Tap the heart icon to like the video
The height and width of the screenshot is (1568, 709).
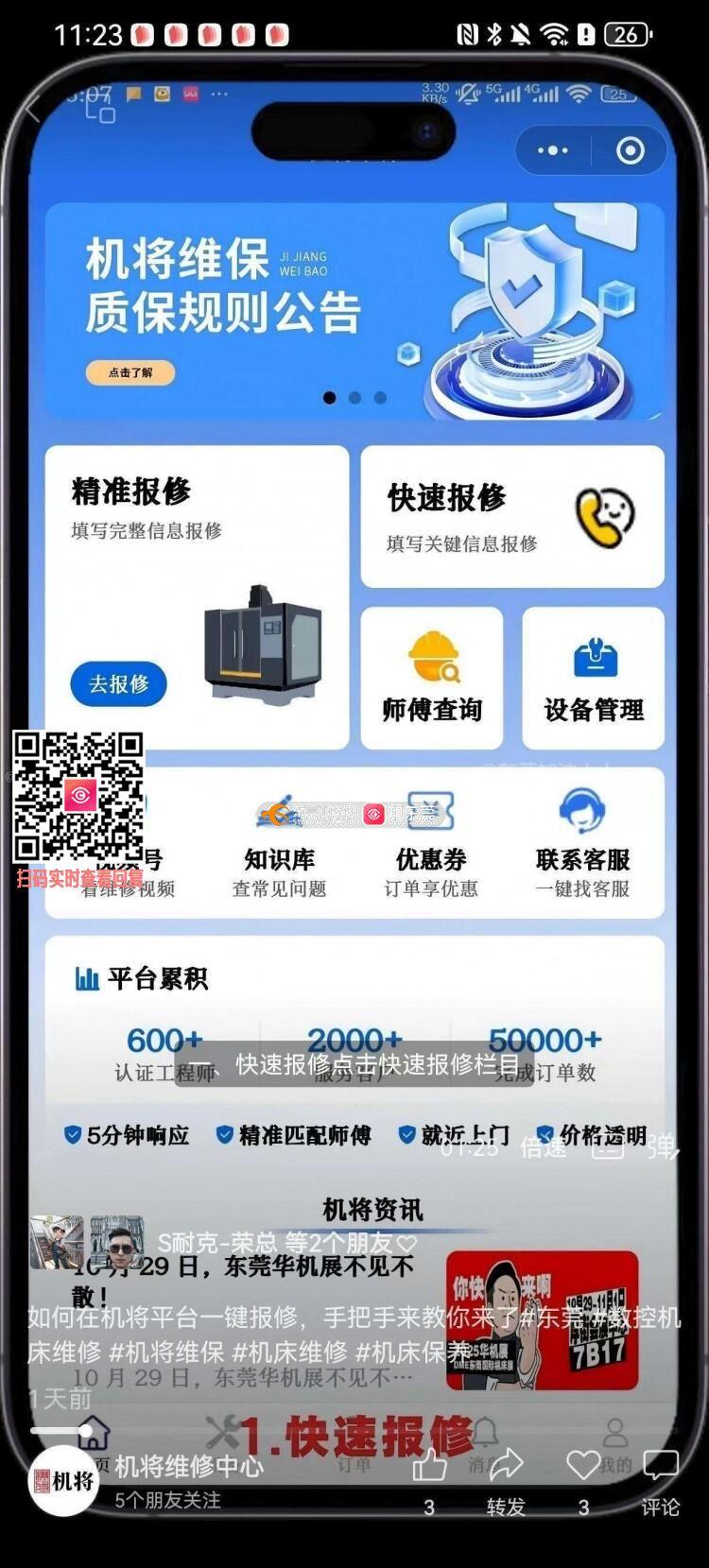coord(582,1466)
